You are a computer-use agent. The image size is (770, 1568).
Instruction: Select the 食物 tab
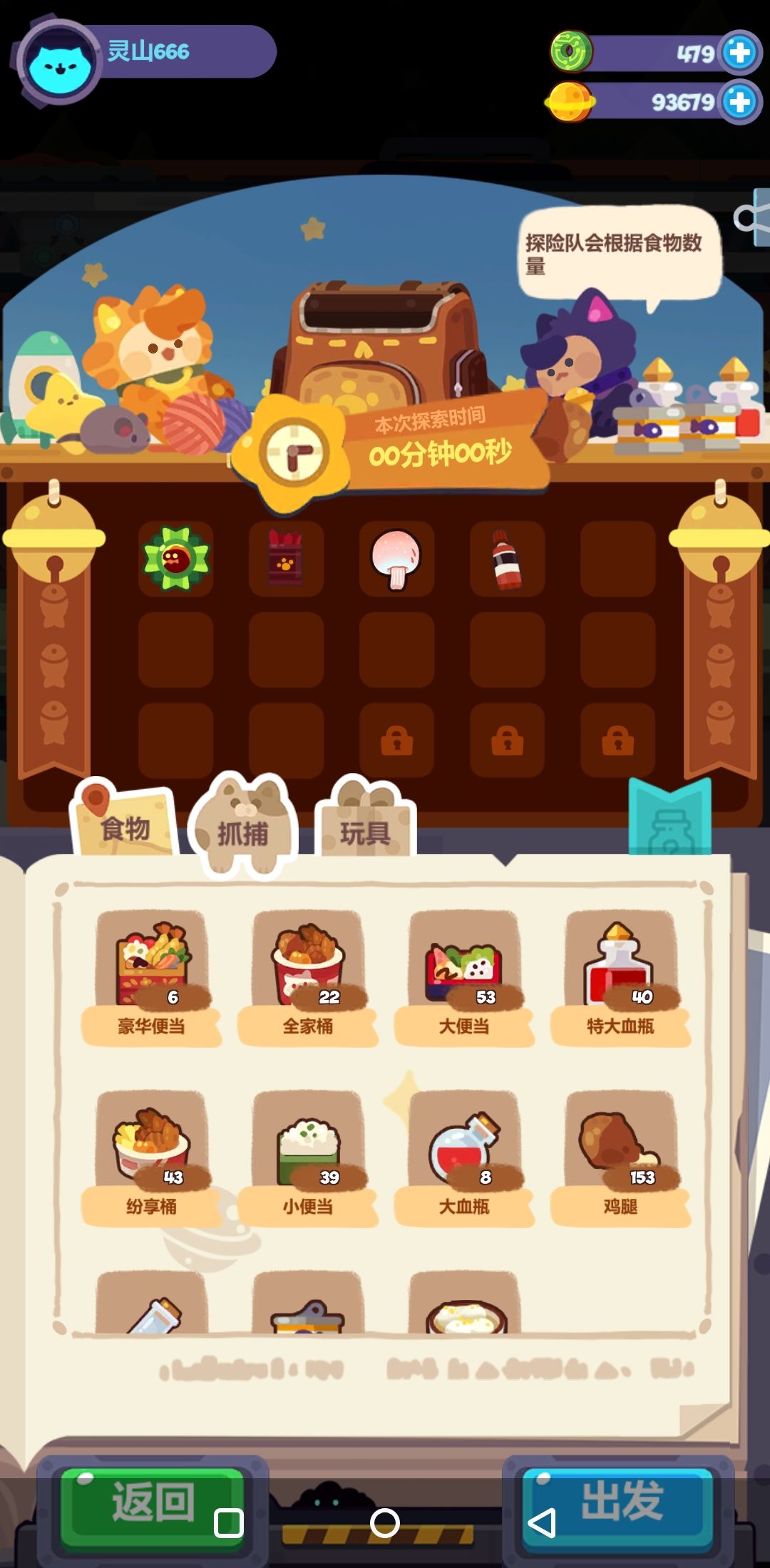click(125, 825)
